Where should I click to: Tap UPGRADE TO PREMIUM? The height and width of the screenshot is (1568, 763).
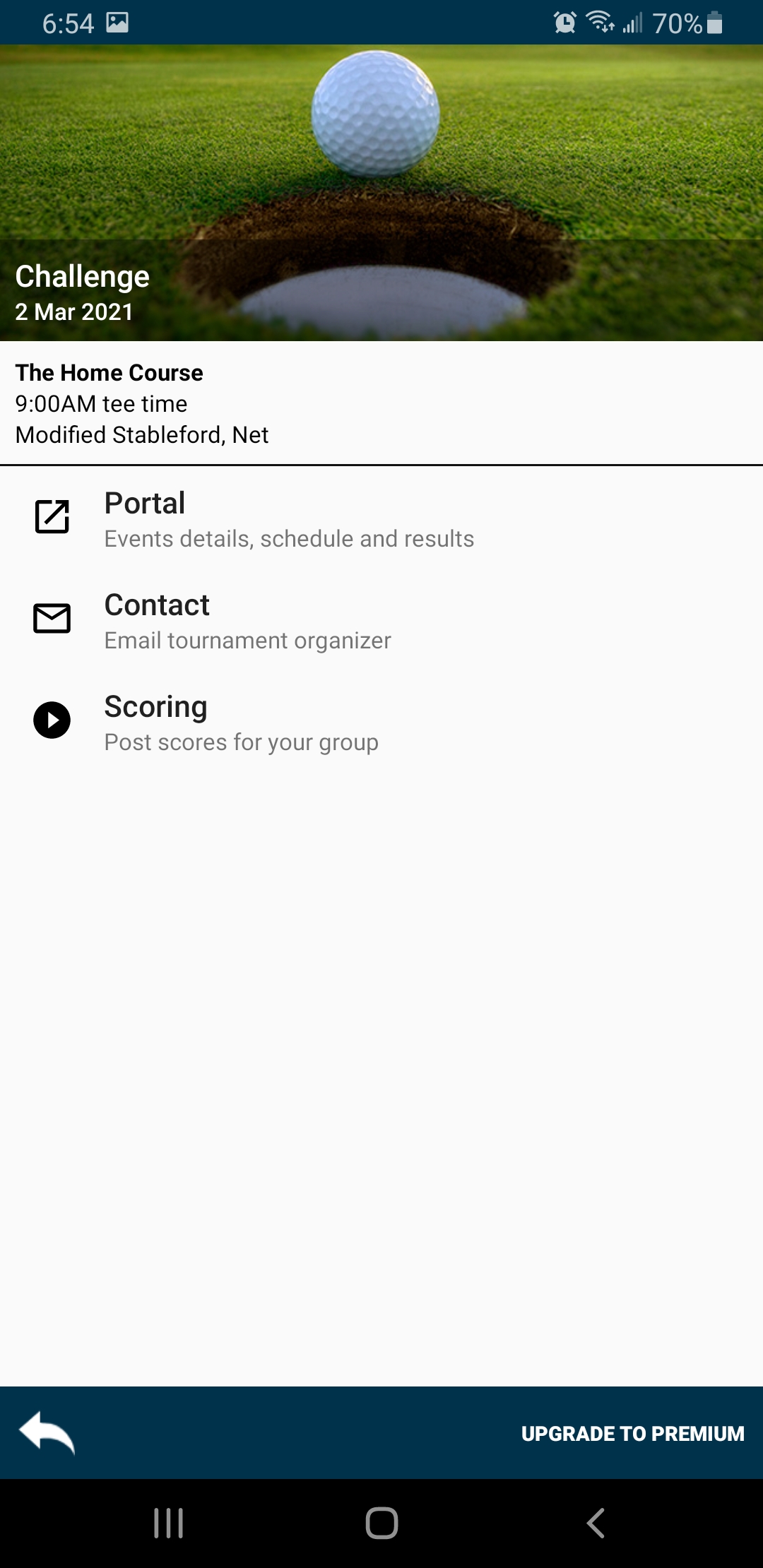pyautogui.click(x=632, y=1433)
